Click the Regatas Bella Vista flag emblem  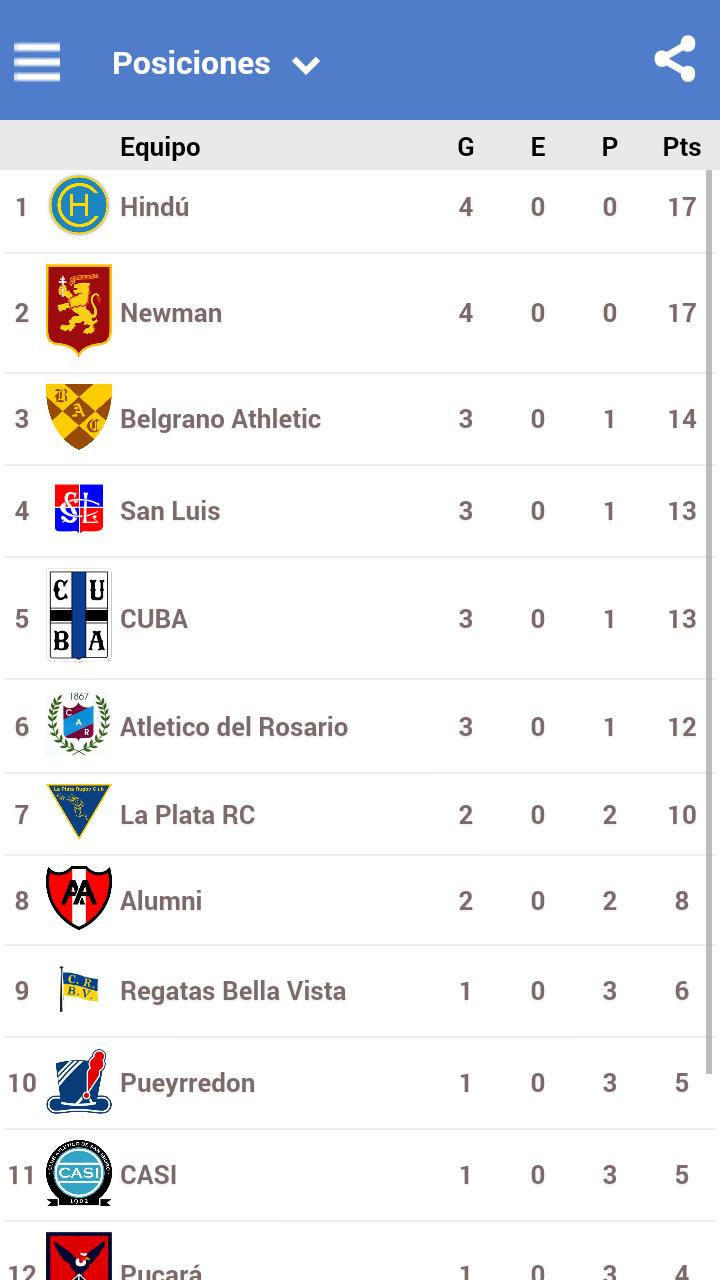[79, 990]
